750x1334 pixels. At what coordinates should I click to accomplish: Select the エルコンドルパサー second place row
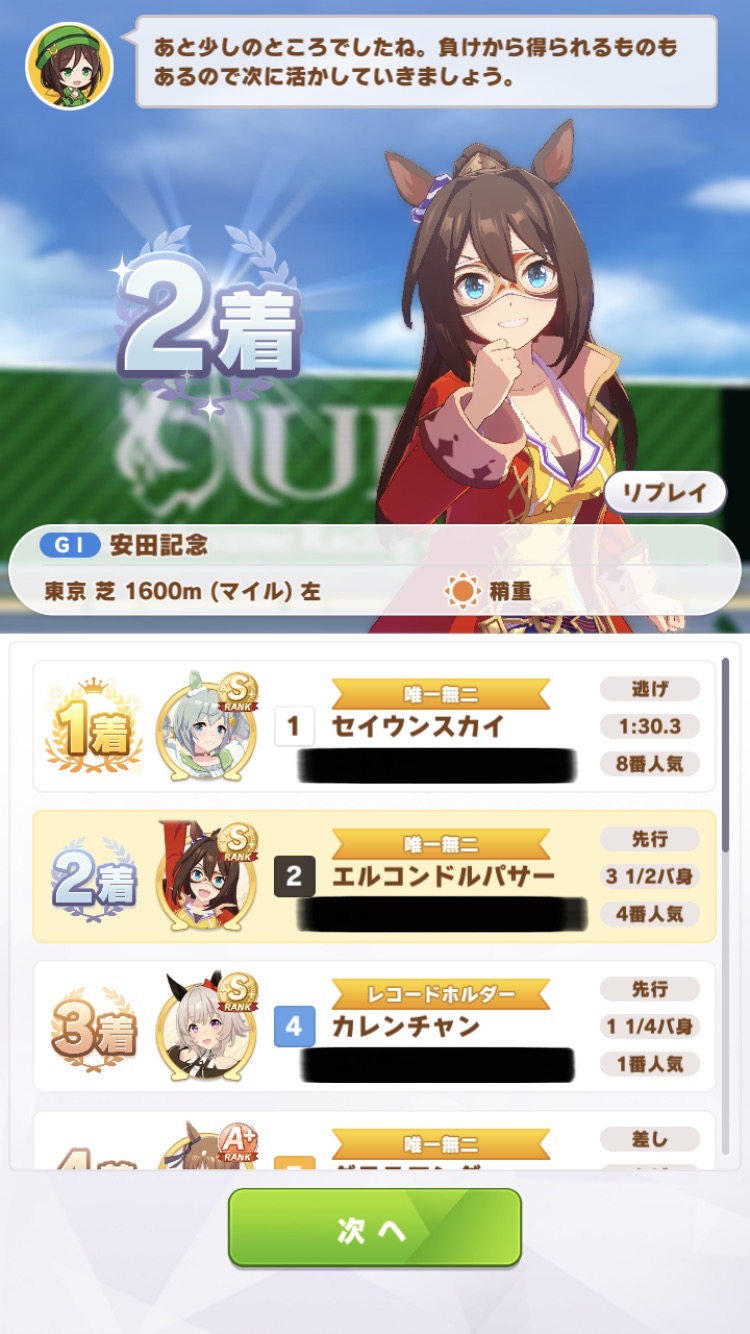[x=374, y=876]
